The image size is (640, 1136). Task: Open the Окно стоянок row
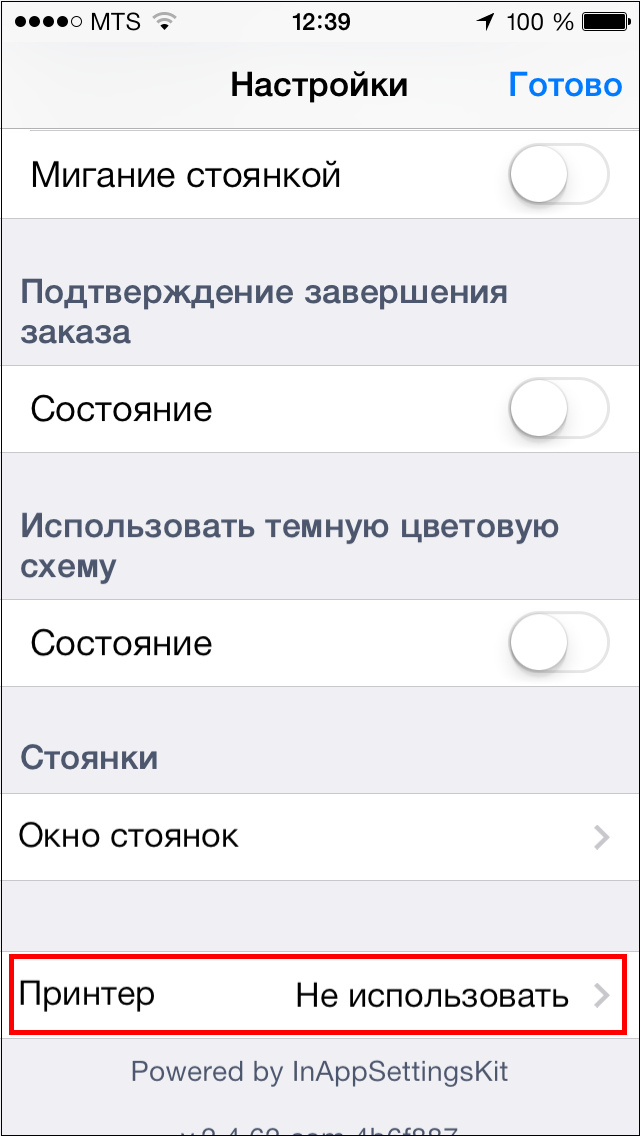tap(318, 836)
